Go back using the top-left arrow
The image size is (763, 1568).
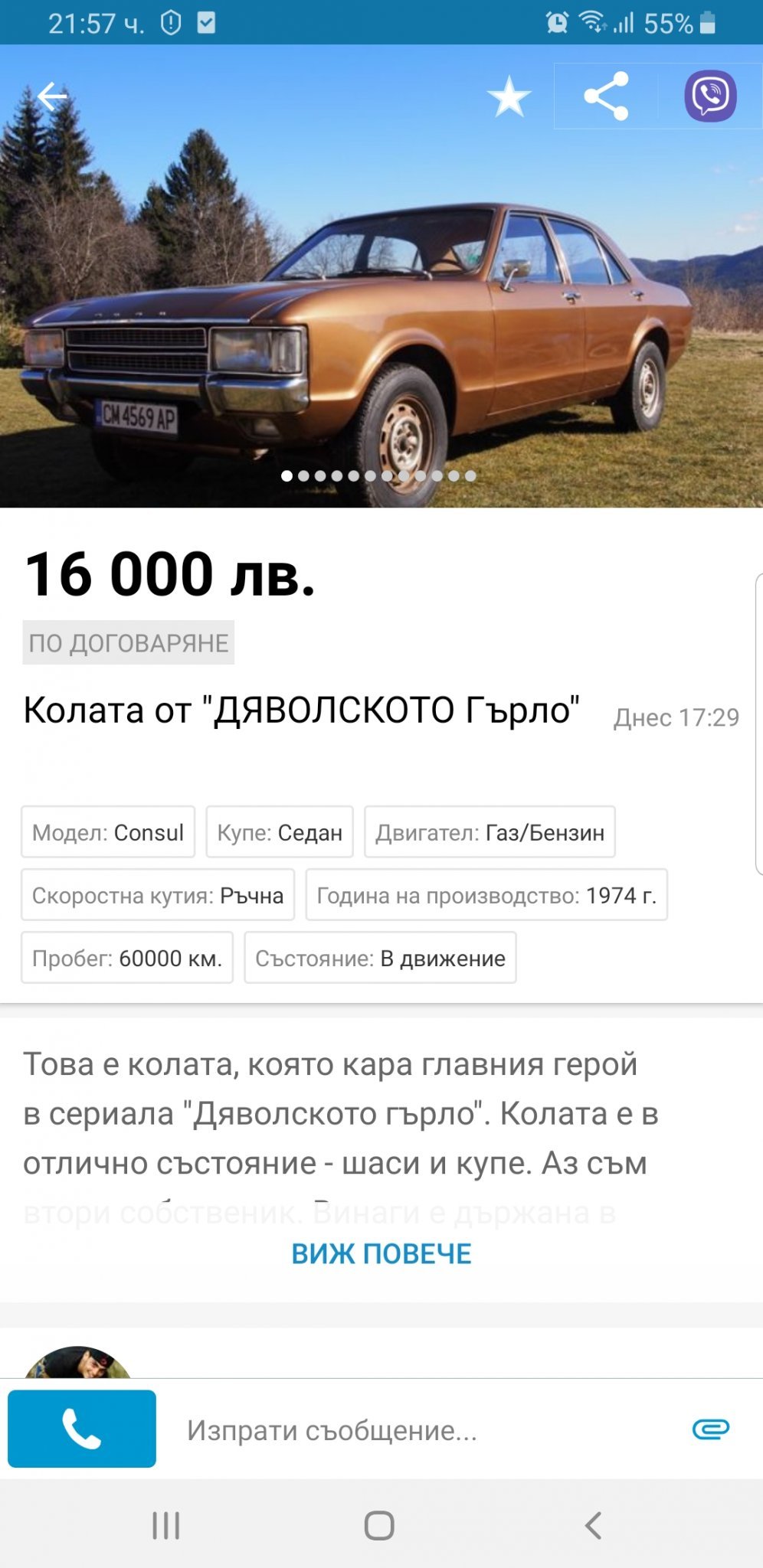pos(52,96)
